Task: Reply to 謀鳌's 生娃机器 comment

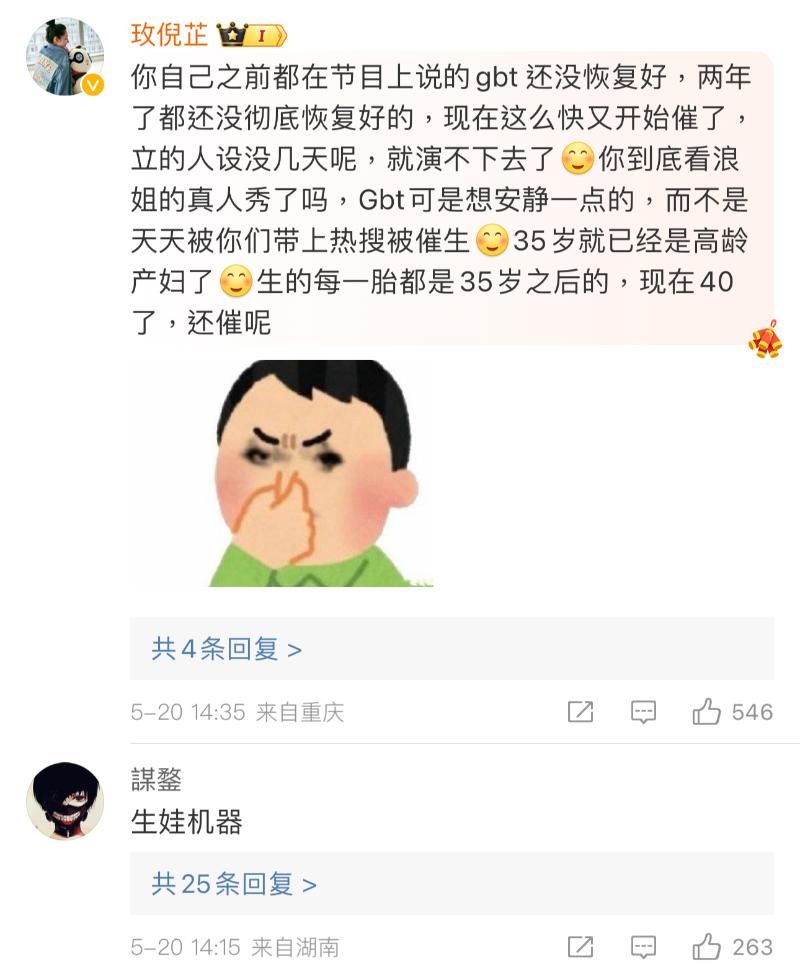Action: pos(643,946)
